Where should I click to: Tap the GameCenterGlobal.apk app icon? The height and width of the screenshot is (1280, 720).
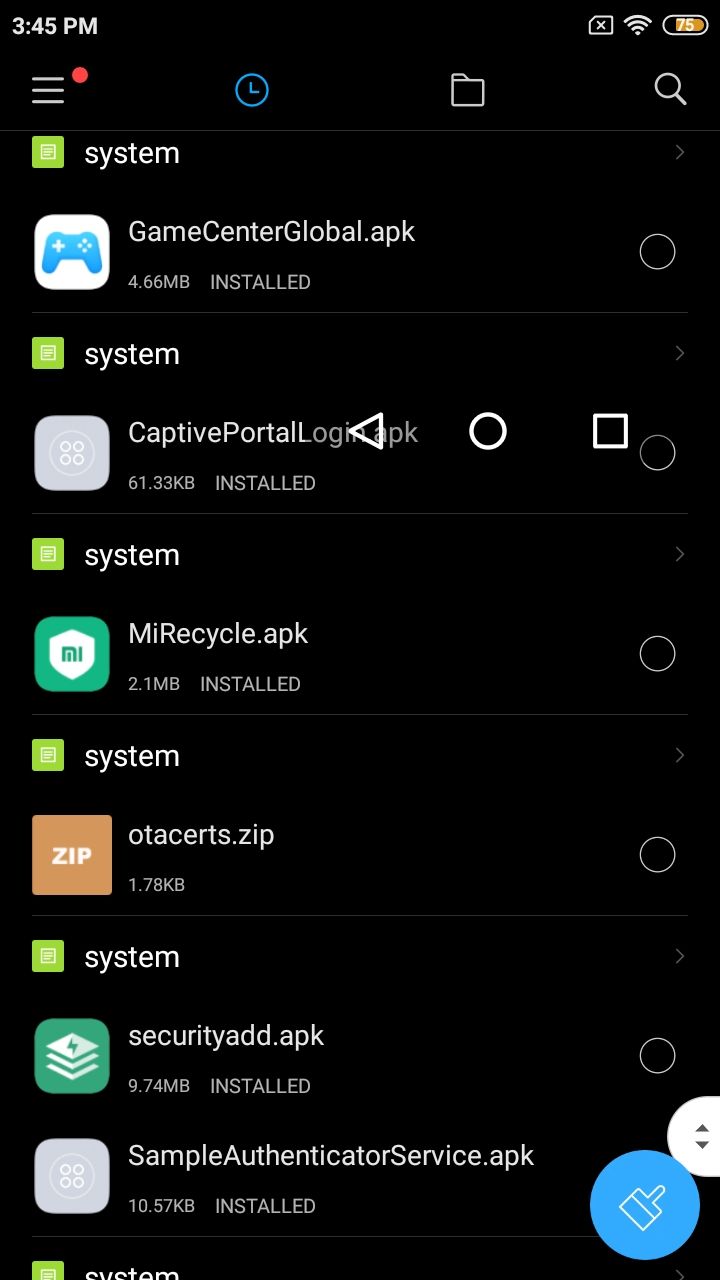point(71,252)
